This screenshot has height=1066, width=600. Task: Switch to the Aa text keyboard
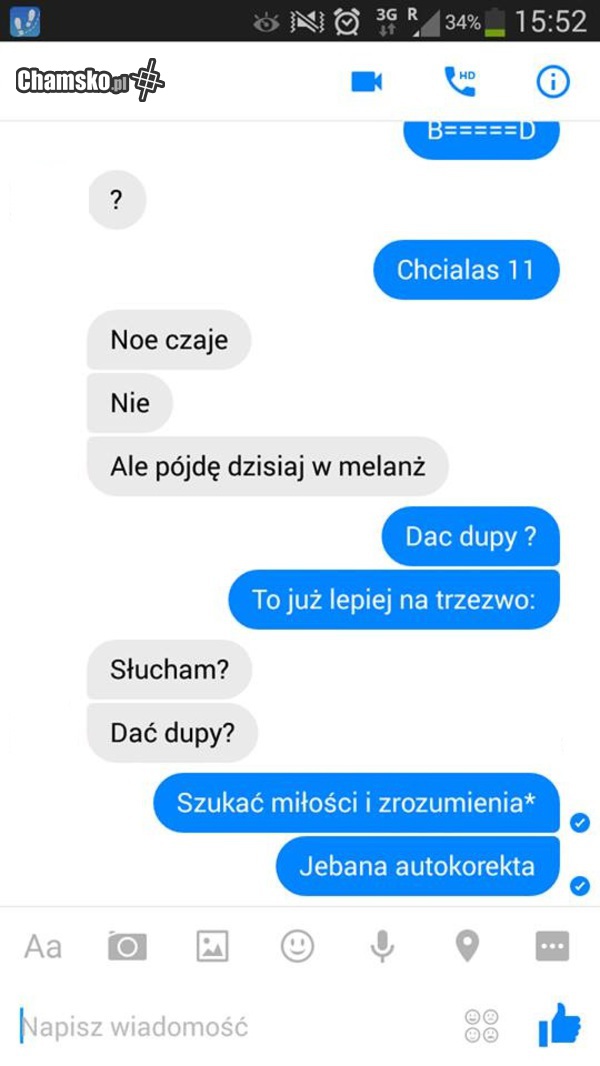pos(42,946)
